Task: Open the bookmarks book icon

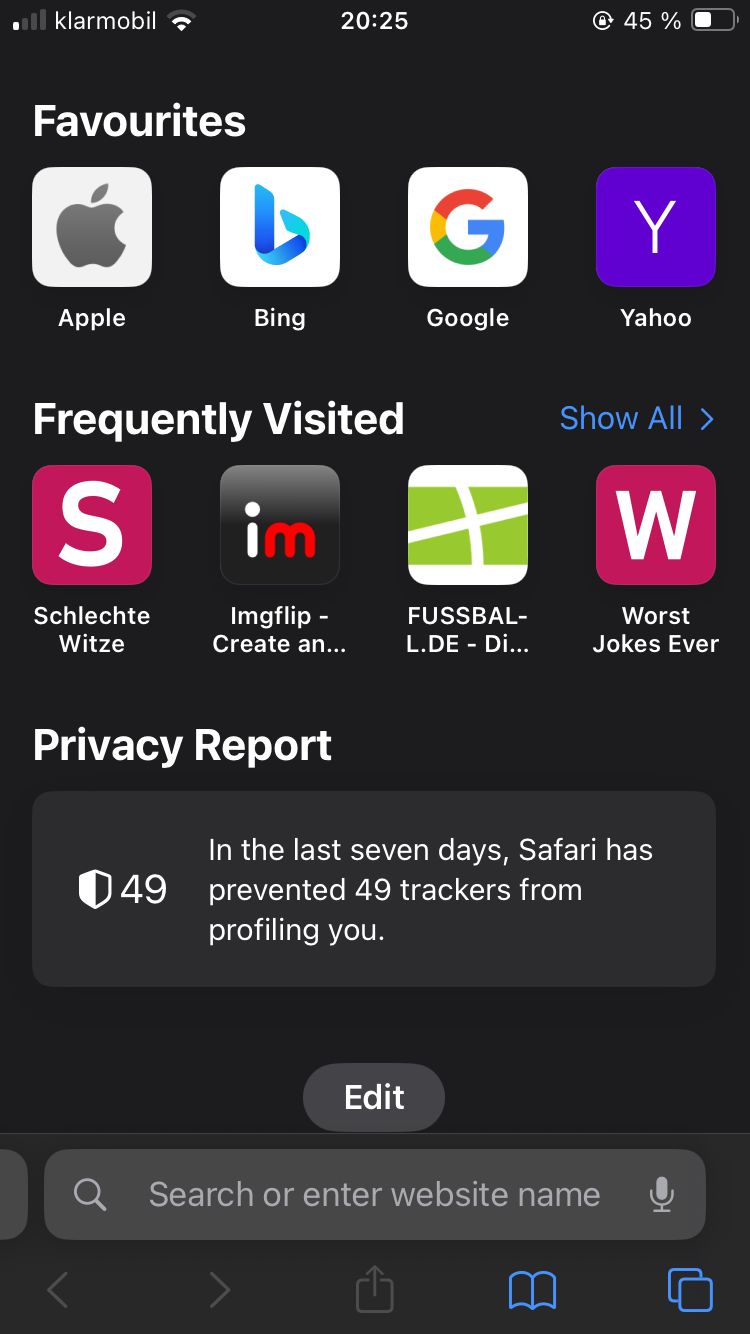Action: point(532,1290)
